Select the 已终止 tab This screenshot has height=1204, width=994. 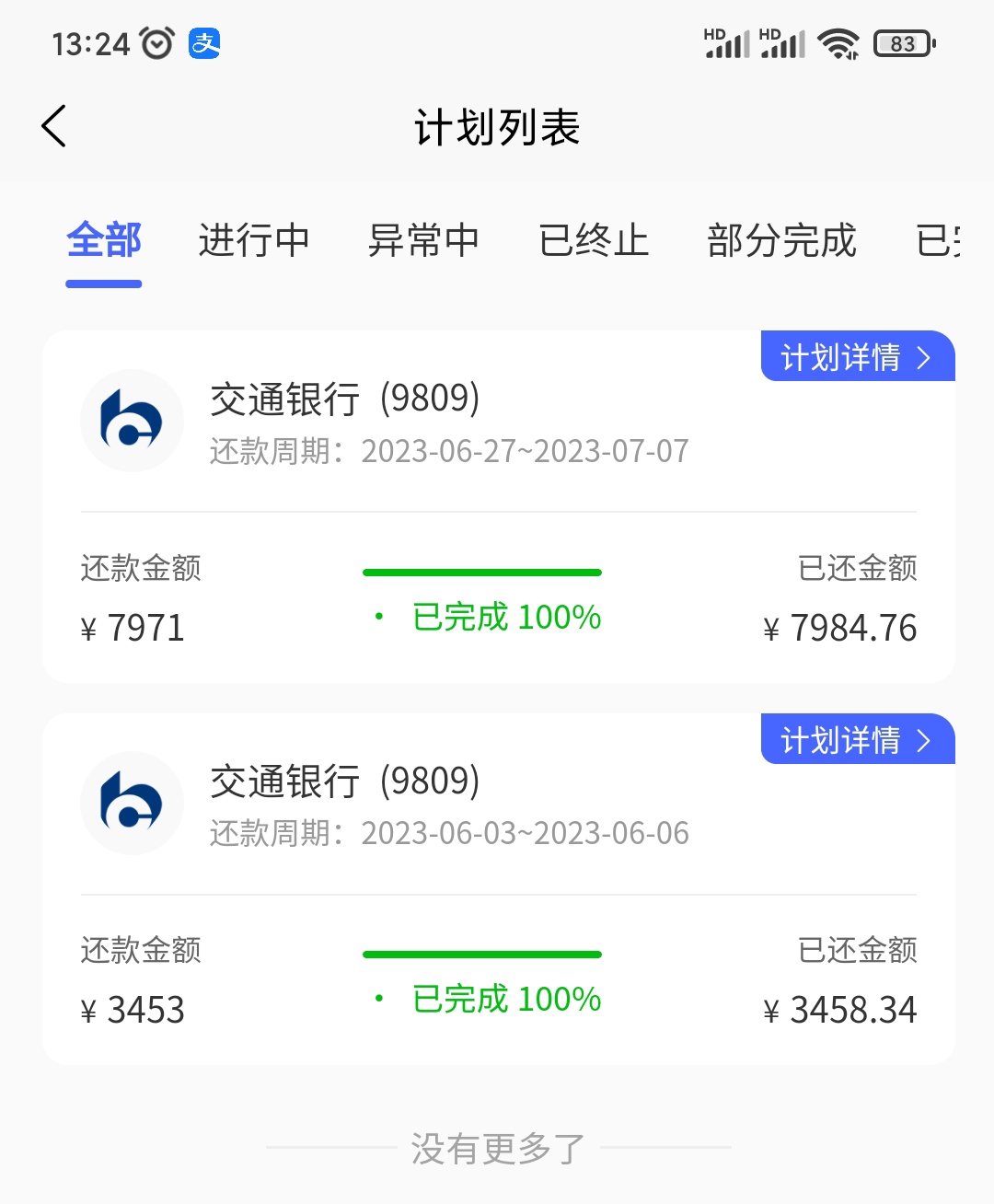click(x=594, y=242)
